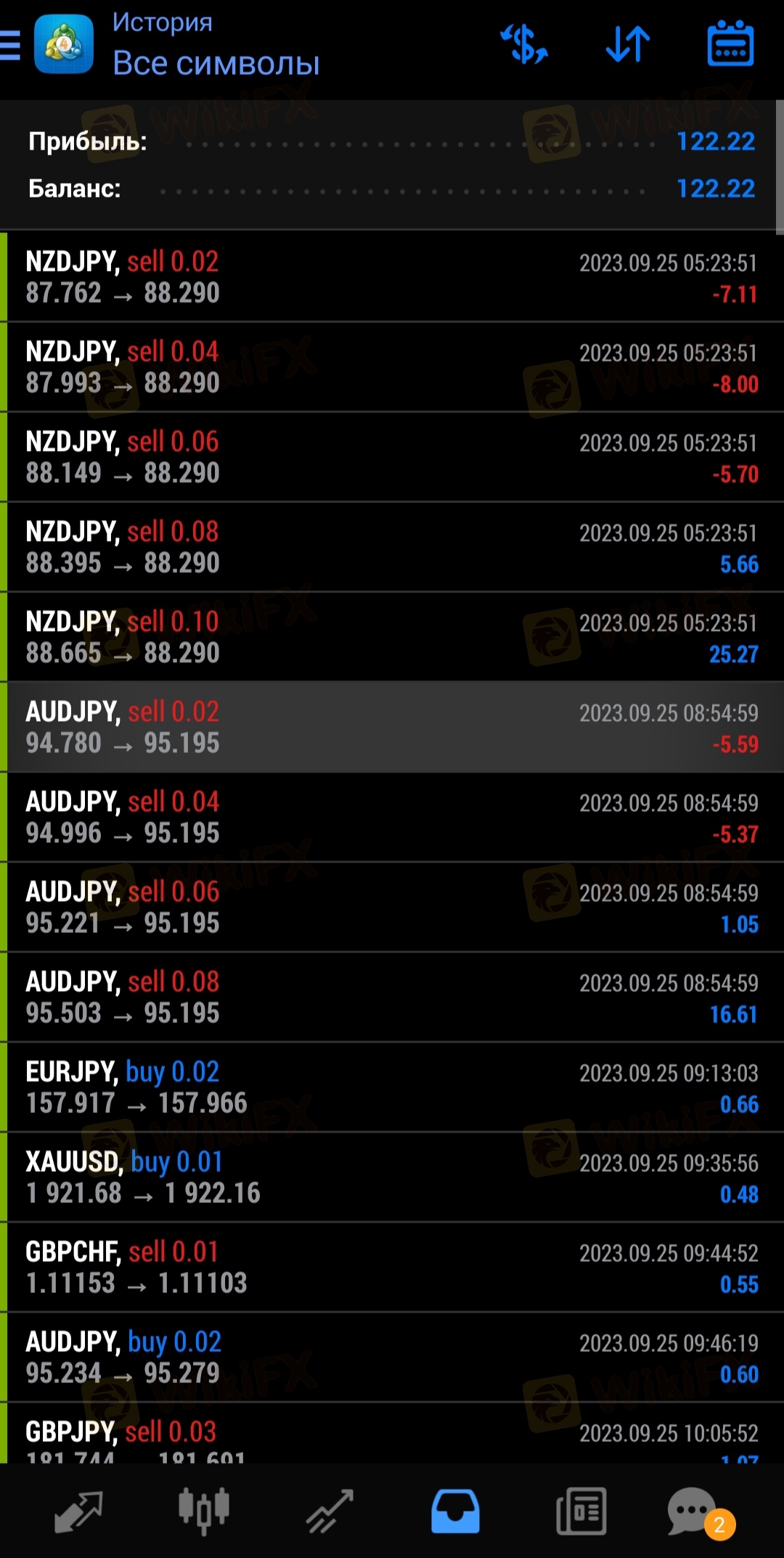Open the side menu button

pyautogui.click(x=12, y=45)
